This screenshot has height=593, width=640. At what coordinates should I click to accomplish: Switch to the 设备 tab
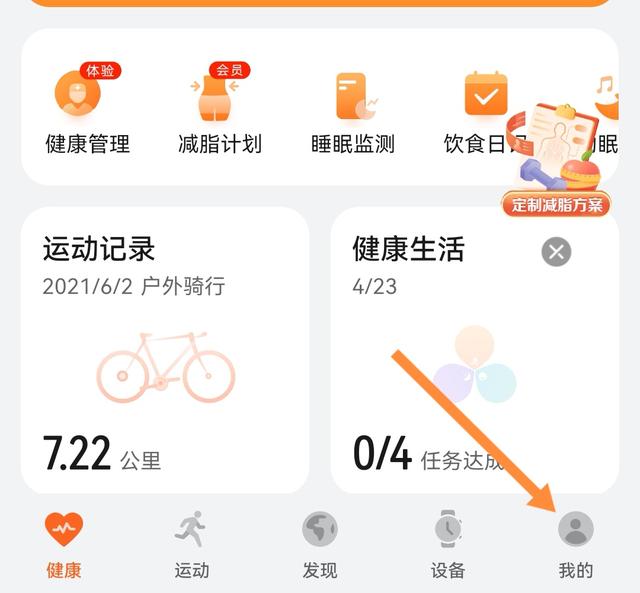coord(448,544)
